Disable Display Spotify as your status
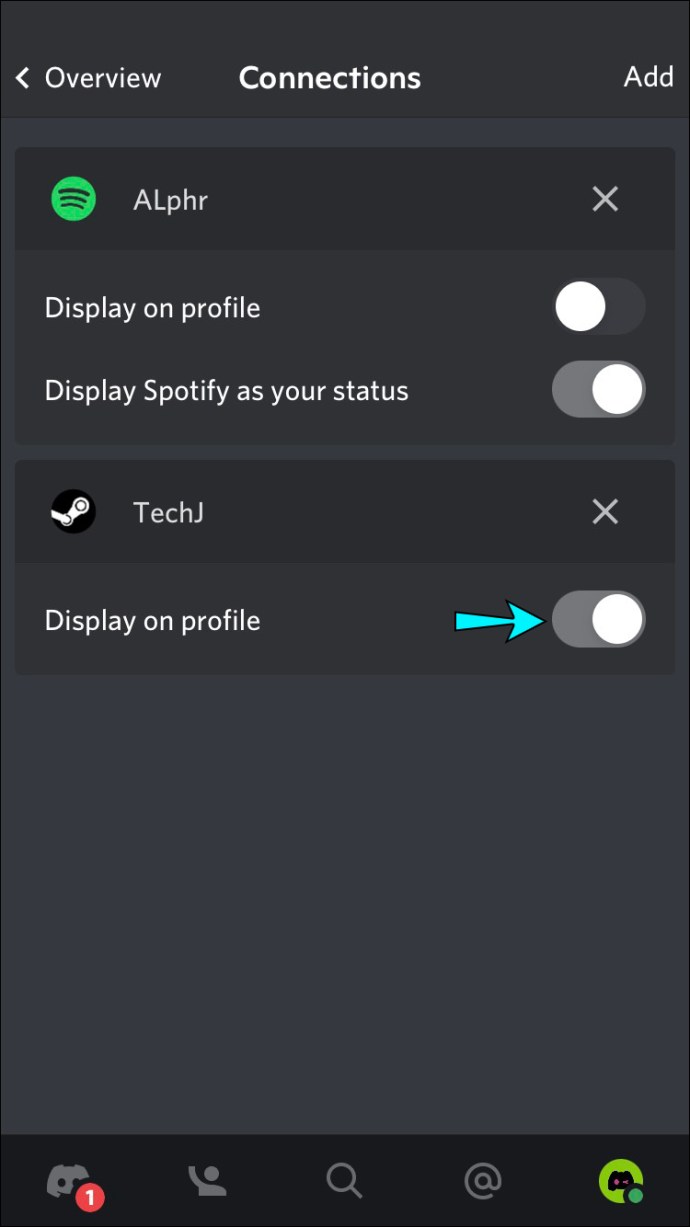This screenshot has width=690, height=1227. point(598,390)
